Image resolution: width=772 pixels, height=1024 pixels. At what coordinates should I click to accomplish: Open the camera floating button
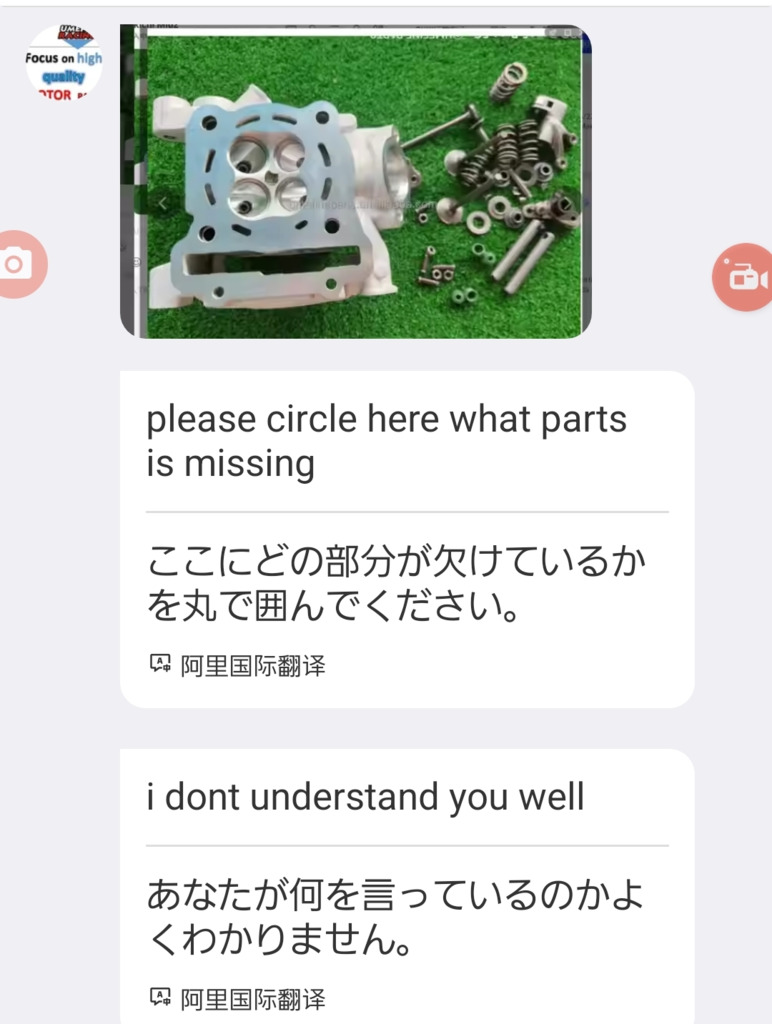point(17,264)
